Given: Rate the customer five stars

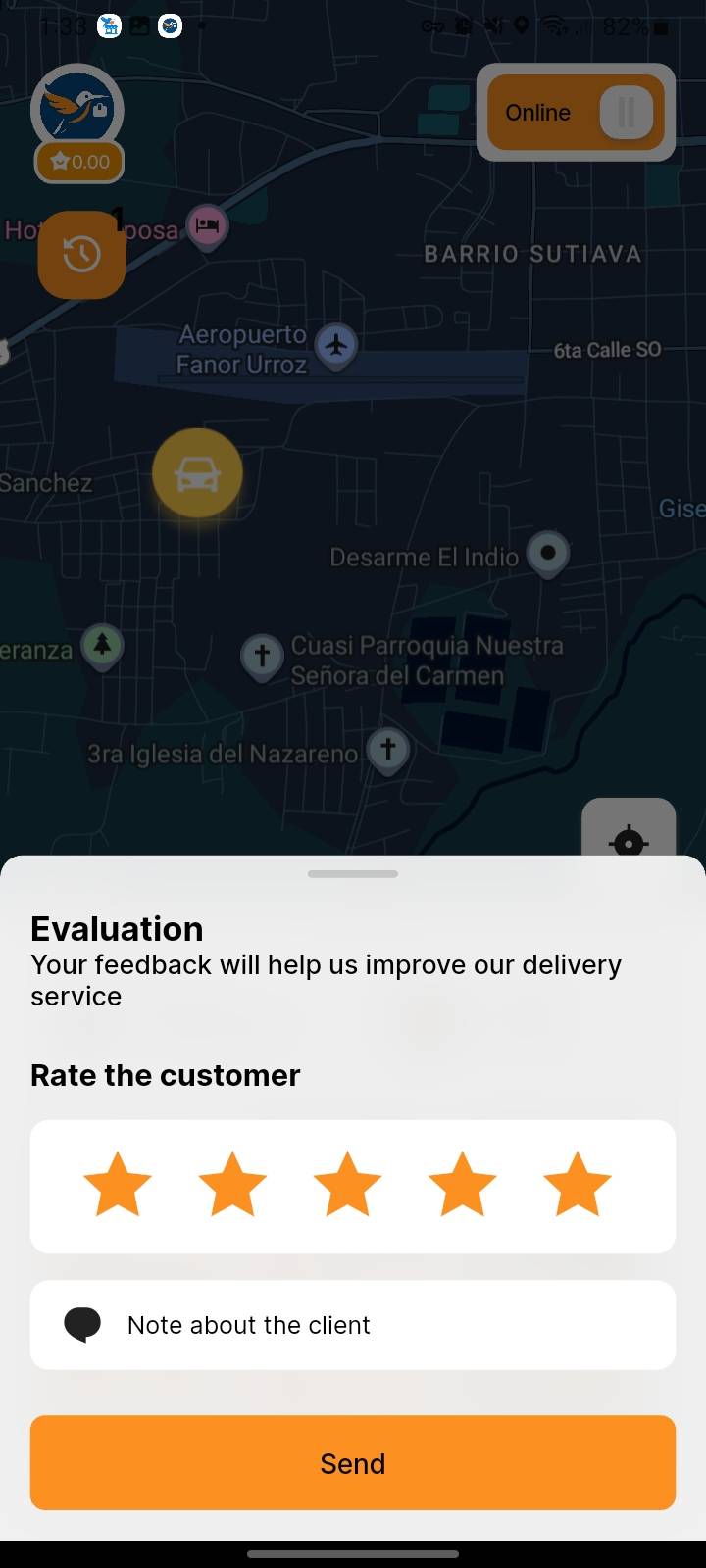Looking at the screenshot, I should (577, 1186).
